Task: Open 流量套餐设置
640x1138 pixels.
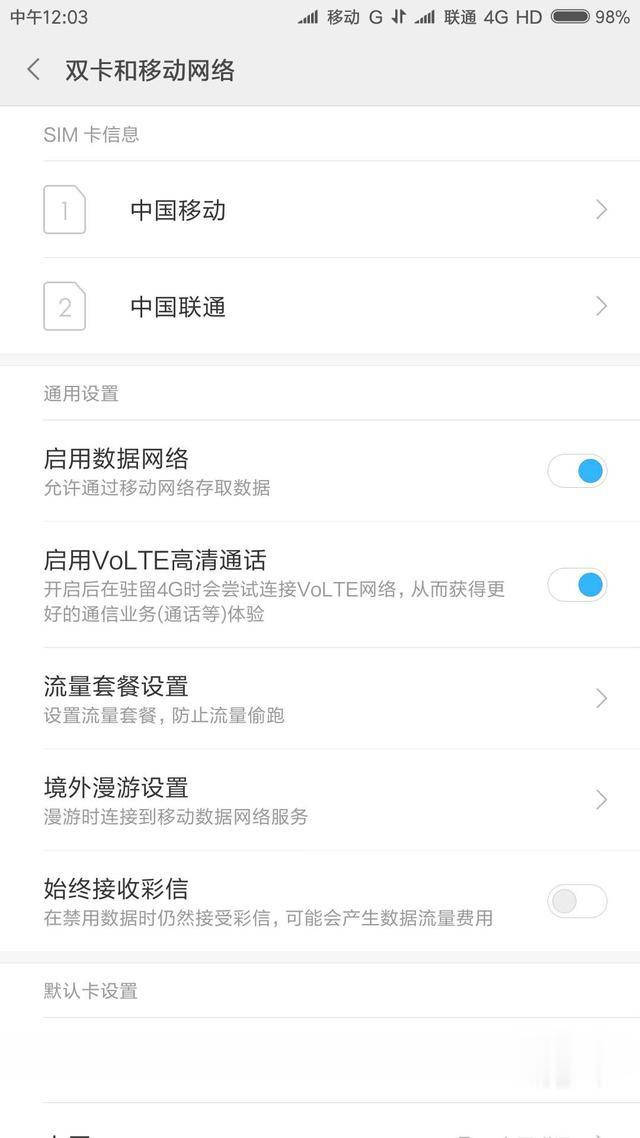Action: coord(320,698)
